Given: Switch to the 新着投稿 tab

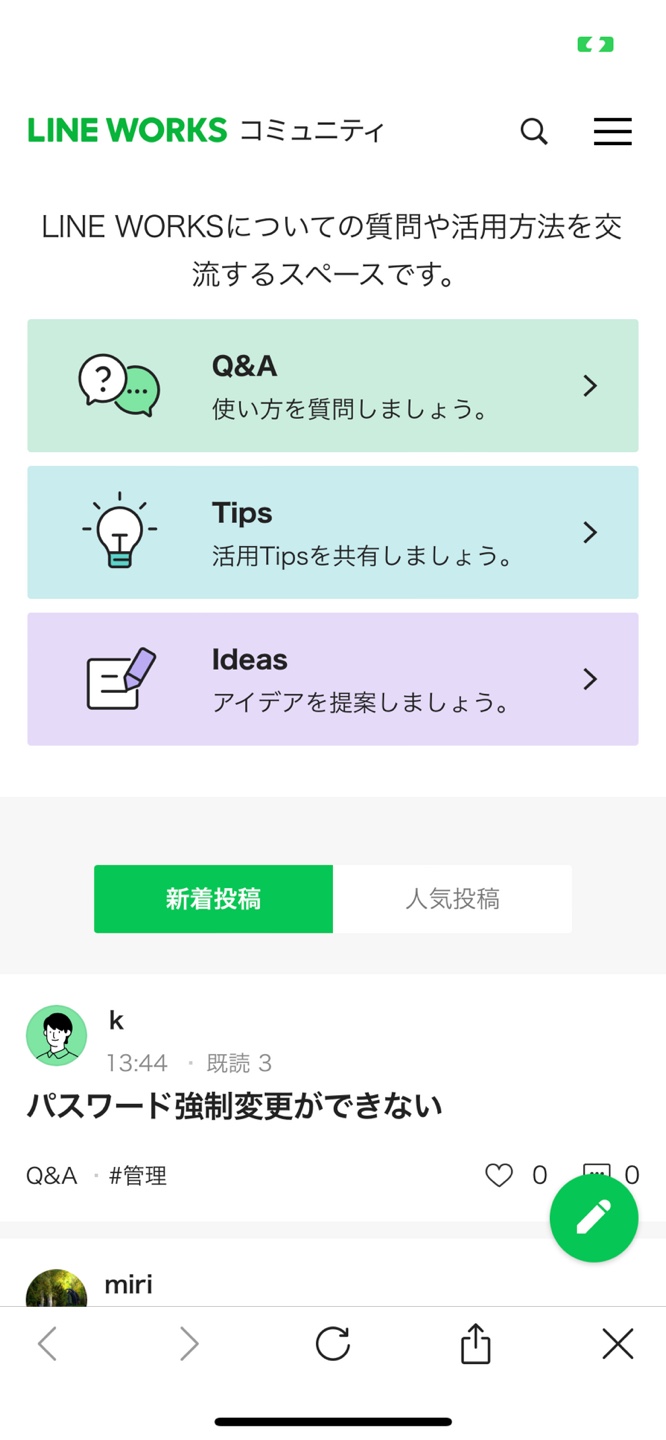Looking at the screenshot, I should [x=213, y=899].
